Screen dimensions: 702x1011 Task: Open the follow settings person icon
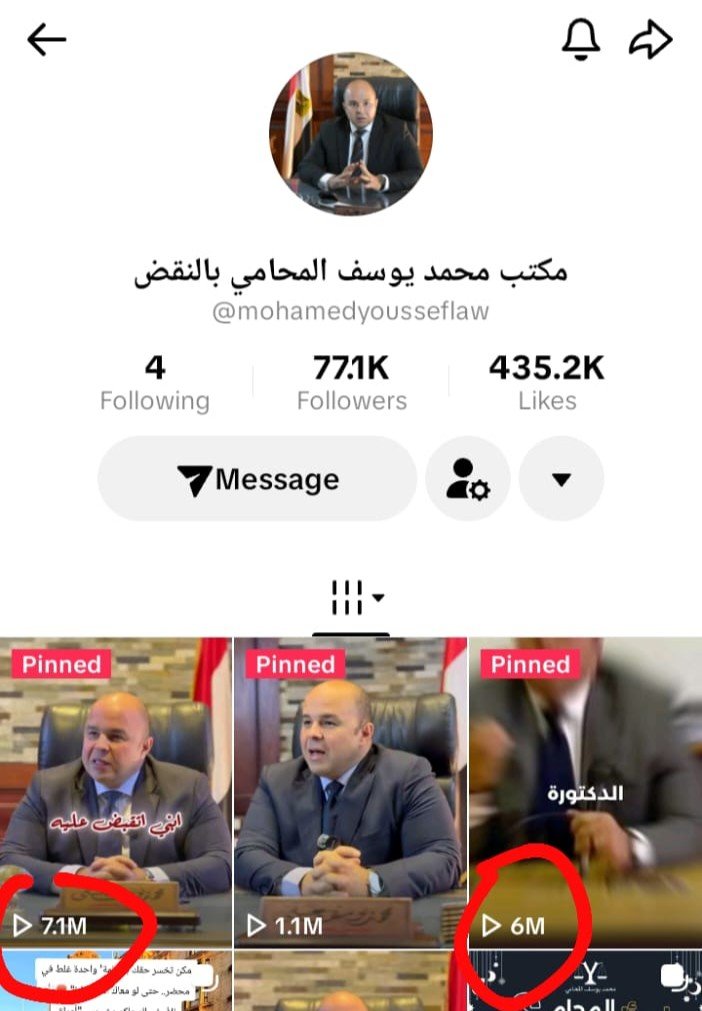click(468, 479)
